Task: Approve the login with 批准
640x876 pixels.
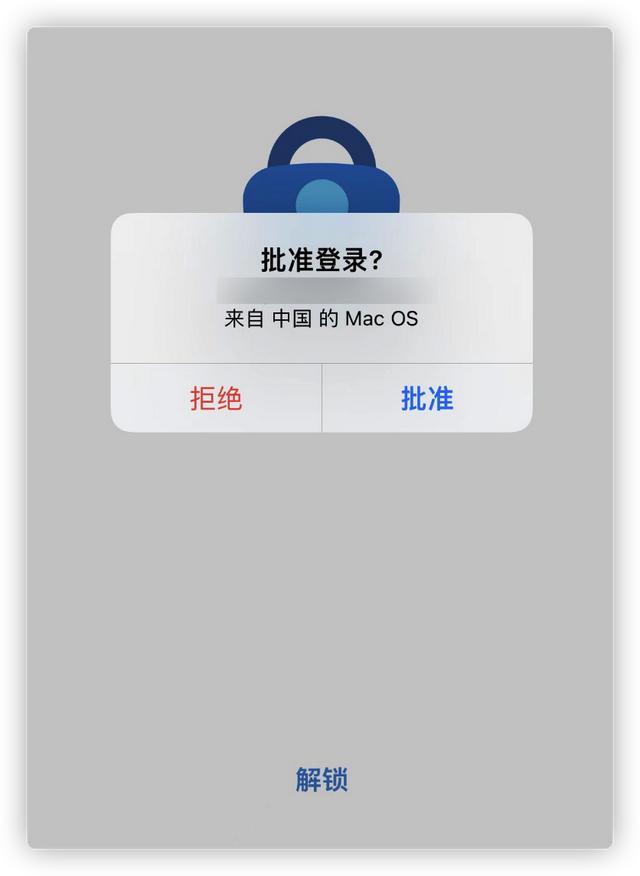Action: pyautogui.click(x=427, y=398)
